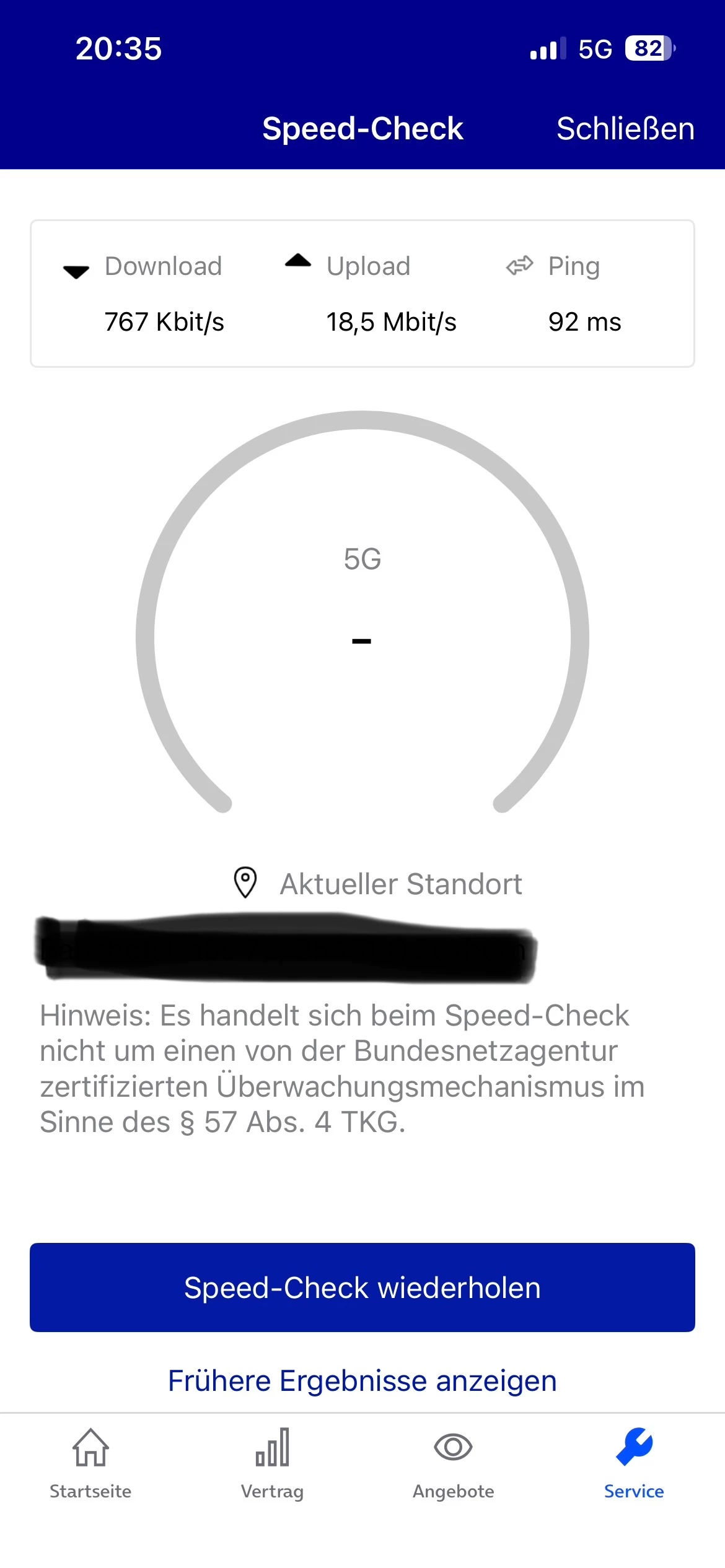
Task: Switch to the Startseite tab
Action: pyautogui.click(x=90, y=1463)
